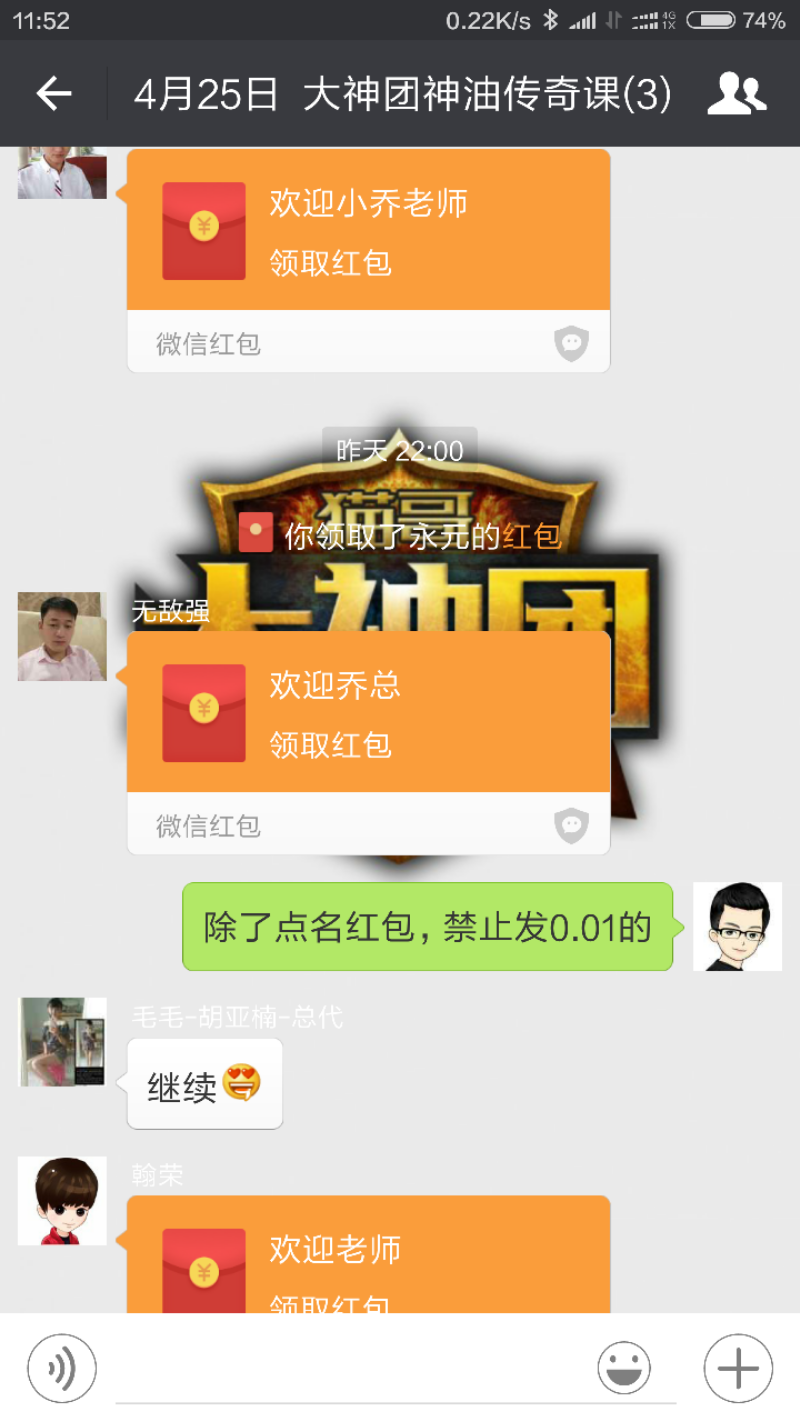Viewport: 800px width, 1422px height.
Task: Open the emoji sticker panel
Action: pyautogui.click(x=624, y=1368)
